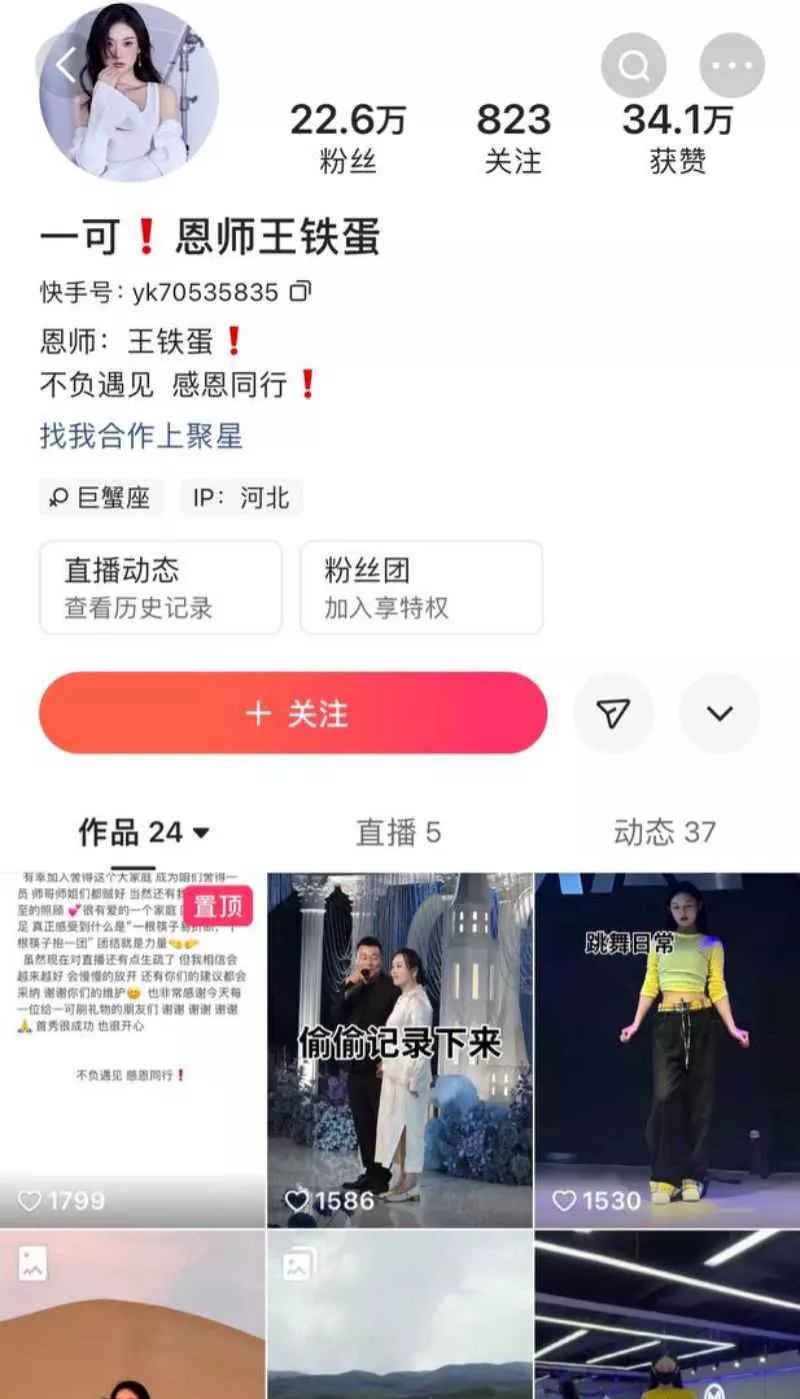Switch to the 直播 5 tab
Viewport: 800px width, 1399px height.
398,832
